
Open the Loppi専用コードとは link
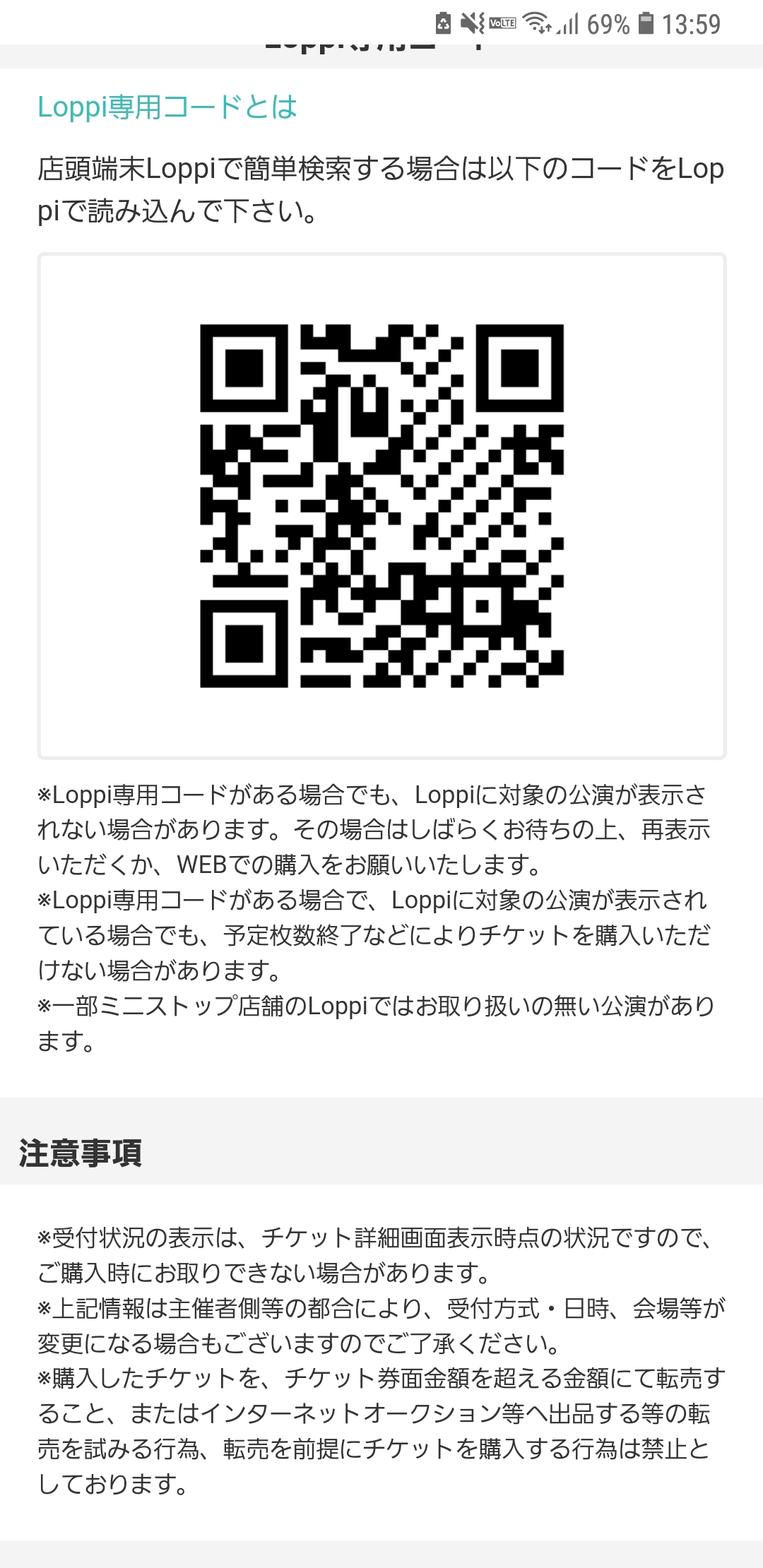point(167,107)
